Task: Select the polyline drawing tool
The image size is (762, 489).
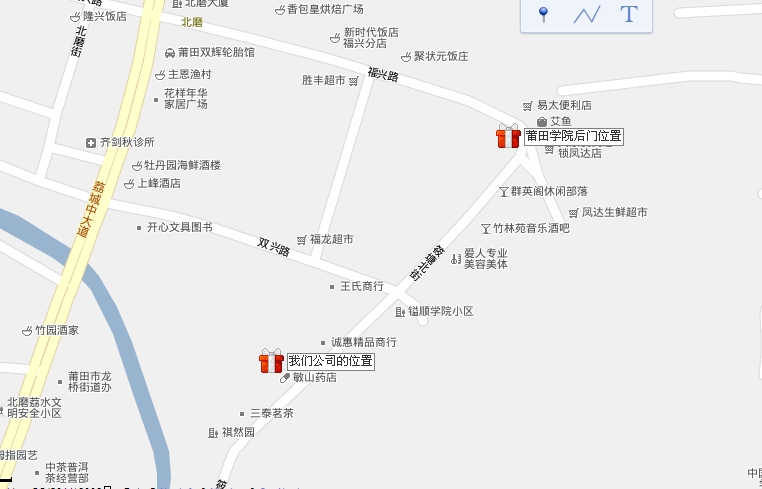Action: pyautogui.click(x=586, y=14)
